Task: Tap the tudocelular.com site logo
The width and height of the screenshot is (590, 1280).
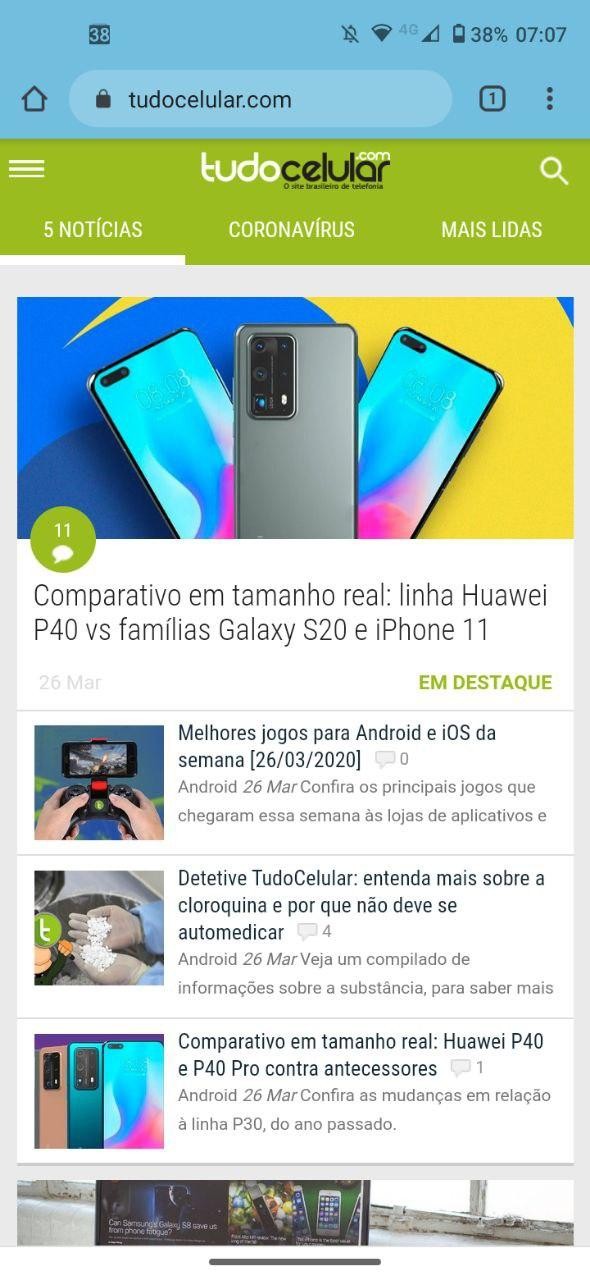Action: pyautogui.click(x=295, y=170)
